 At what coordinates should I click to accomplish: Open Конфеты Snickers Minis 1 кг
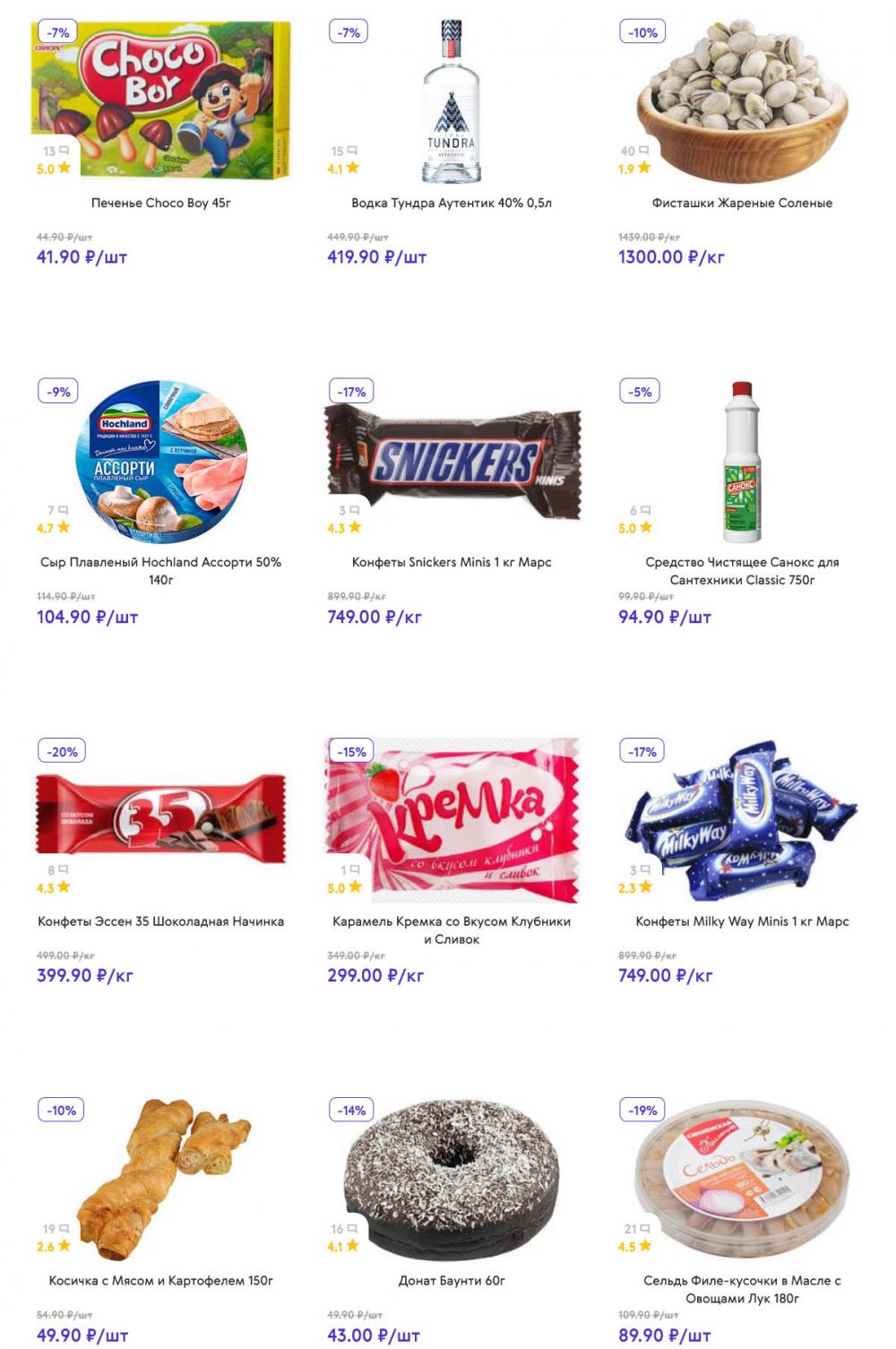452,562
